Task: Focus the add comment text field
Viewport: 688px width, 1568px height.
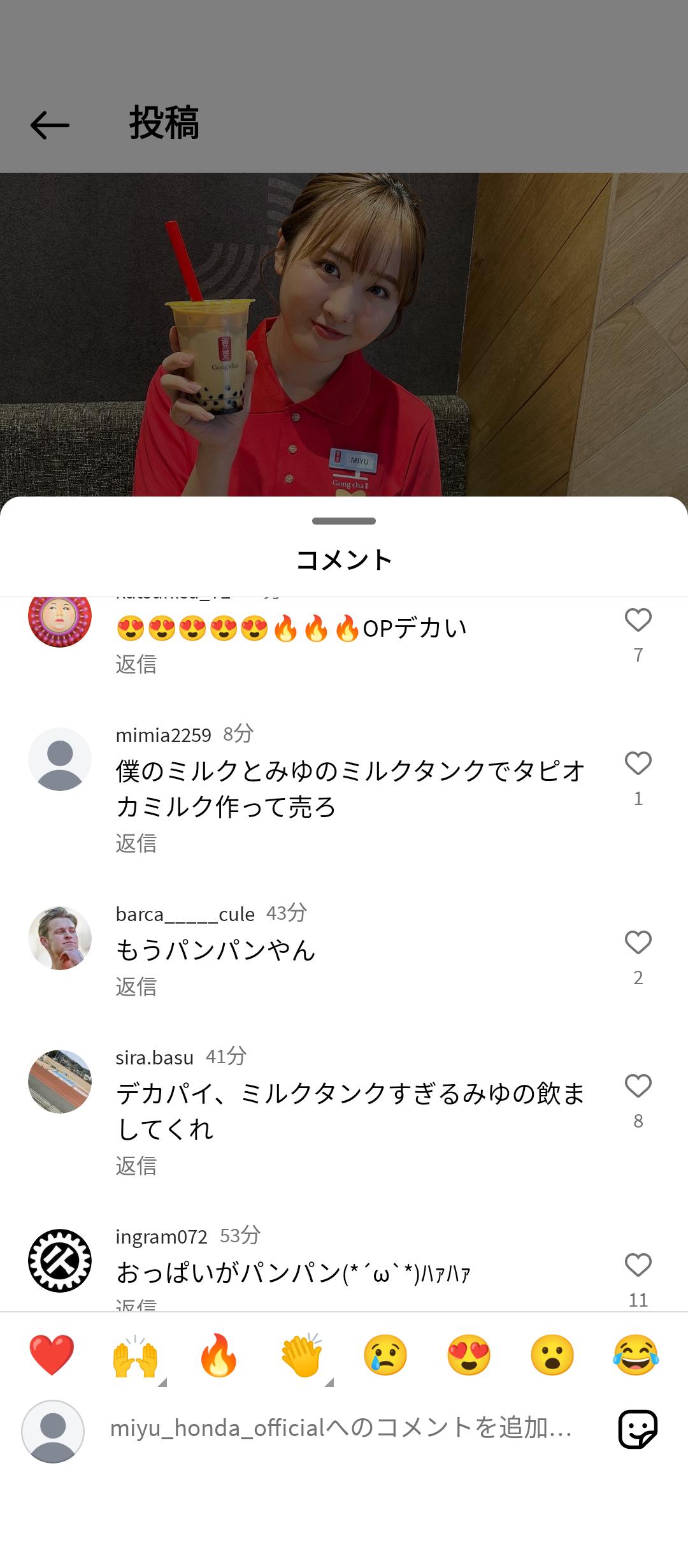Action: 341,1428
